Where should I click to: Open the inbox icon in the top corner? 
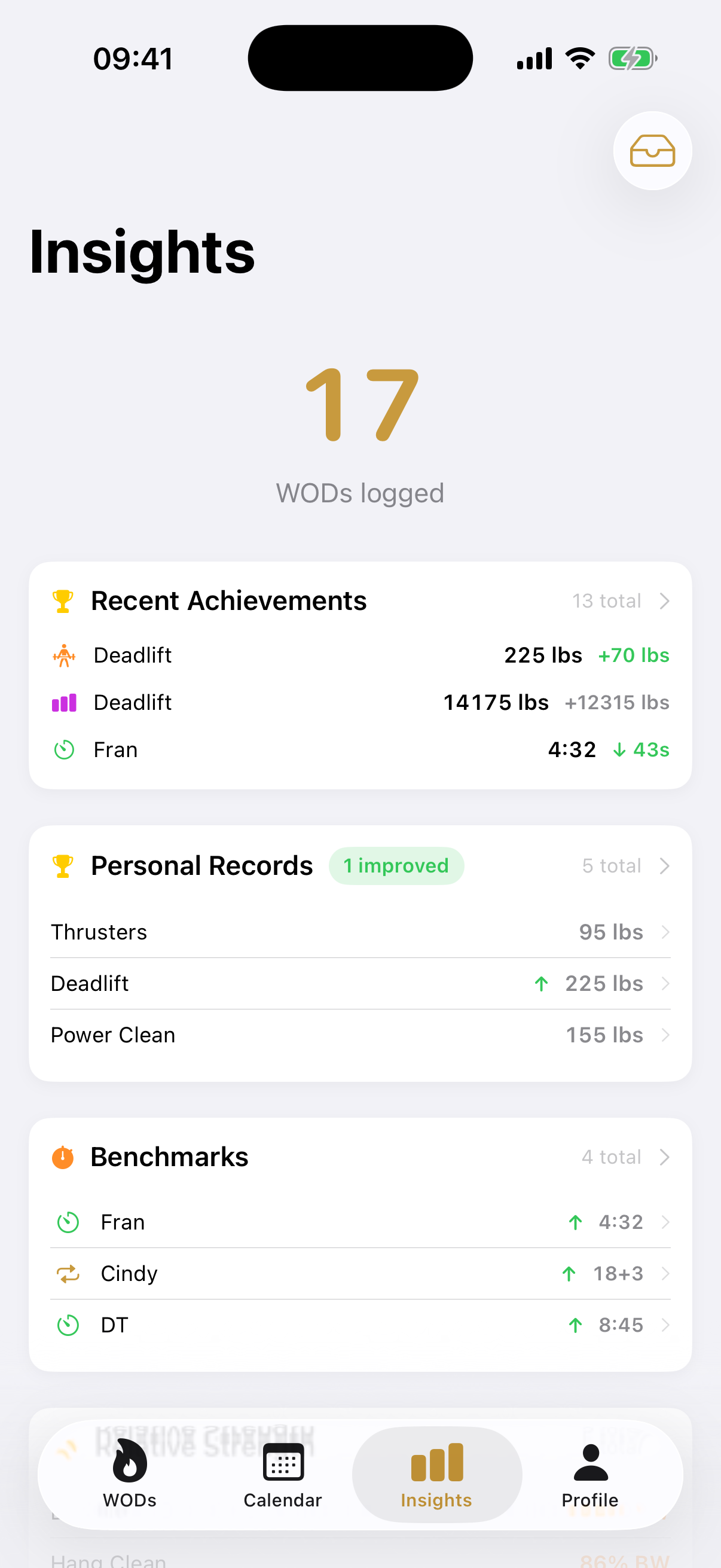click(652, 151)
